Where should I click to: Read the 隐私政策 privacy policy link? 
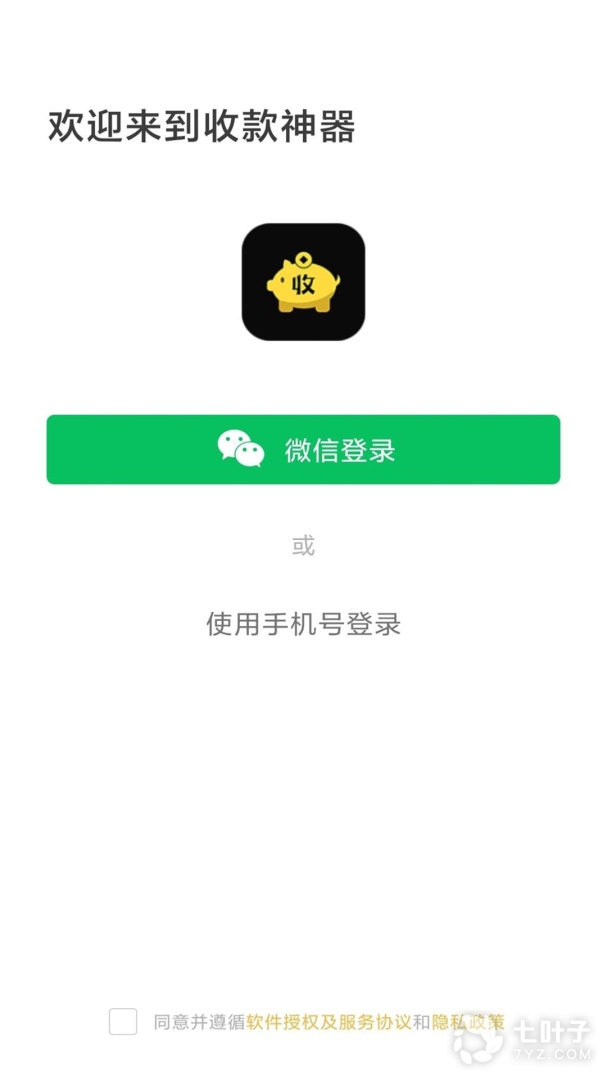tap(468, 1023)
